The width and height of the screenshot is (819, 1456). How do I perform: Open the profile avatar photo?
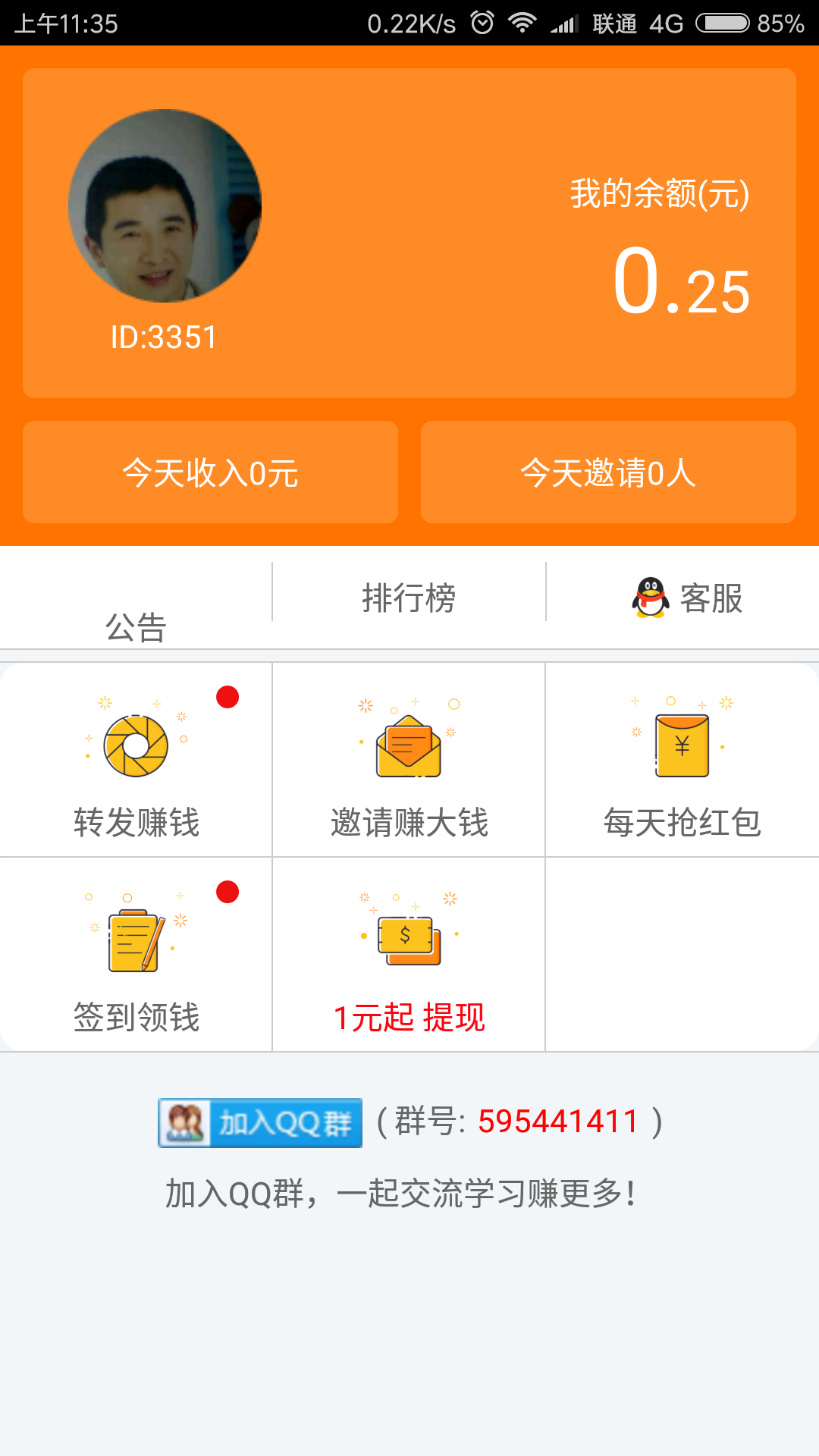tap(165, 206)
